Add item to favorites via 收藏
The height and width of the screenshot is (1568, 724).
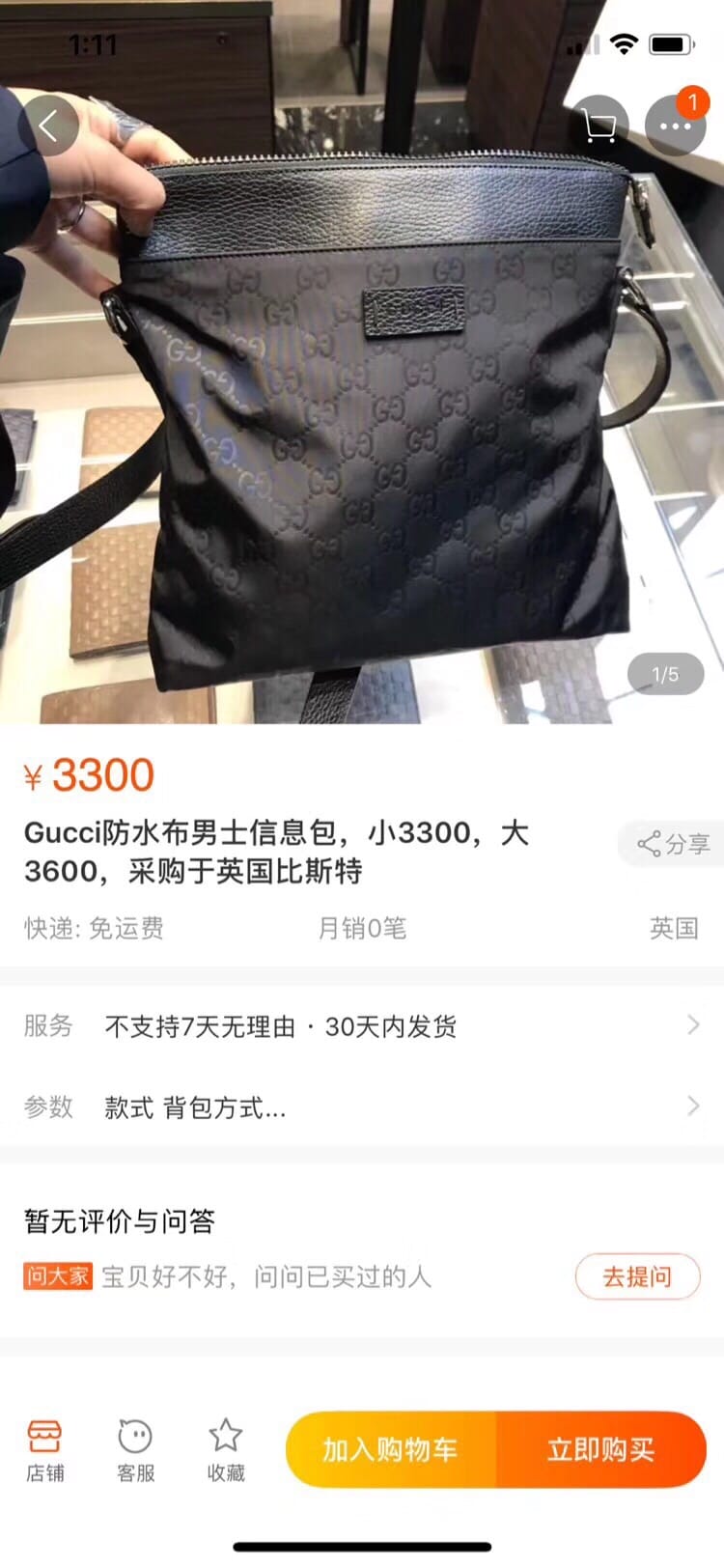(x=226, y=1449)
